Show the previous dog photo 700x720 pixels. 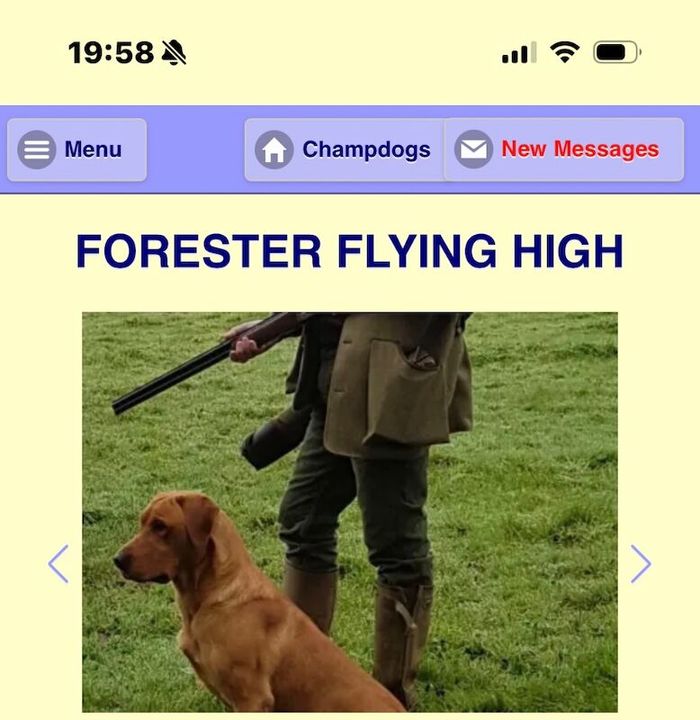click(x=58, y=564)
